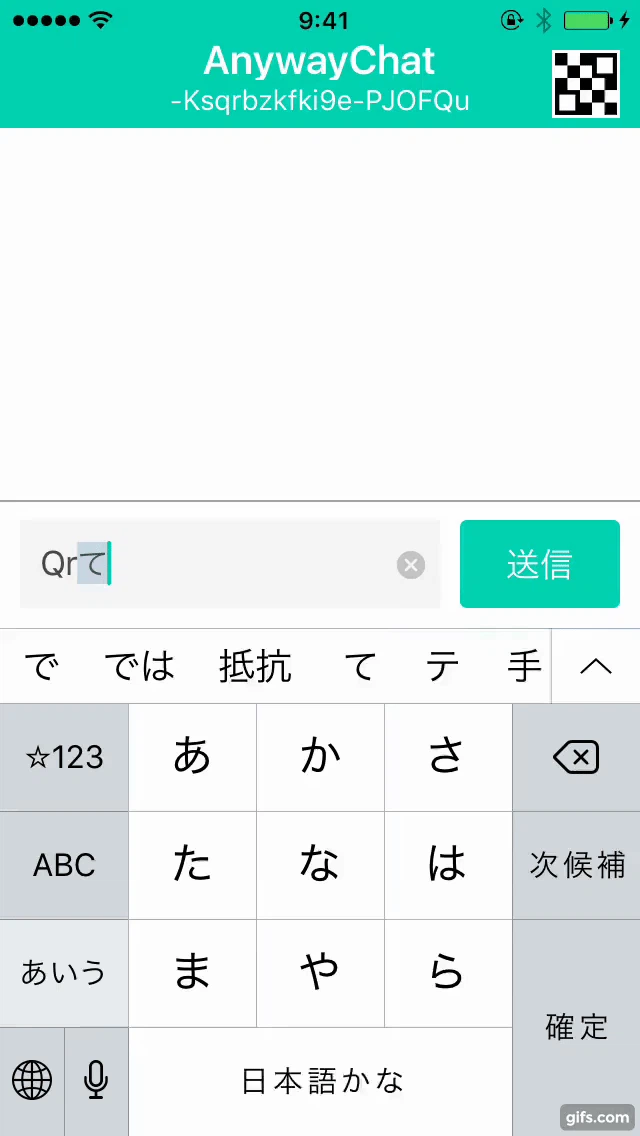The image size is (640, 1136).
Task: Send the message with 送信 button
Action: click(x=539, y=564)
